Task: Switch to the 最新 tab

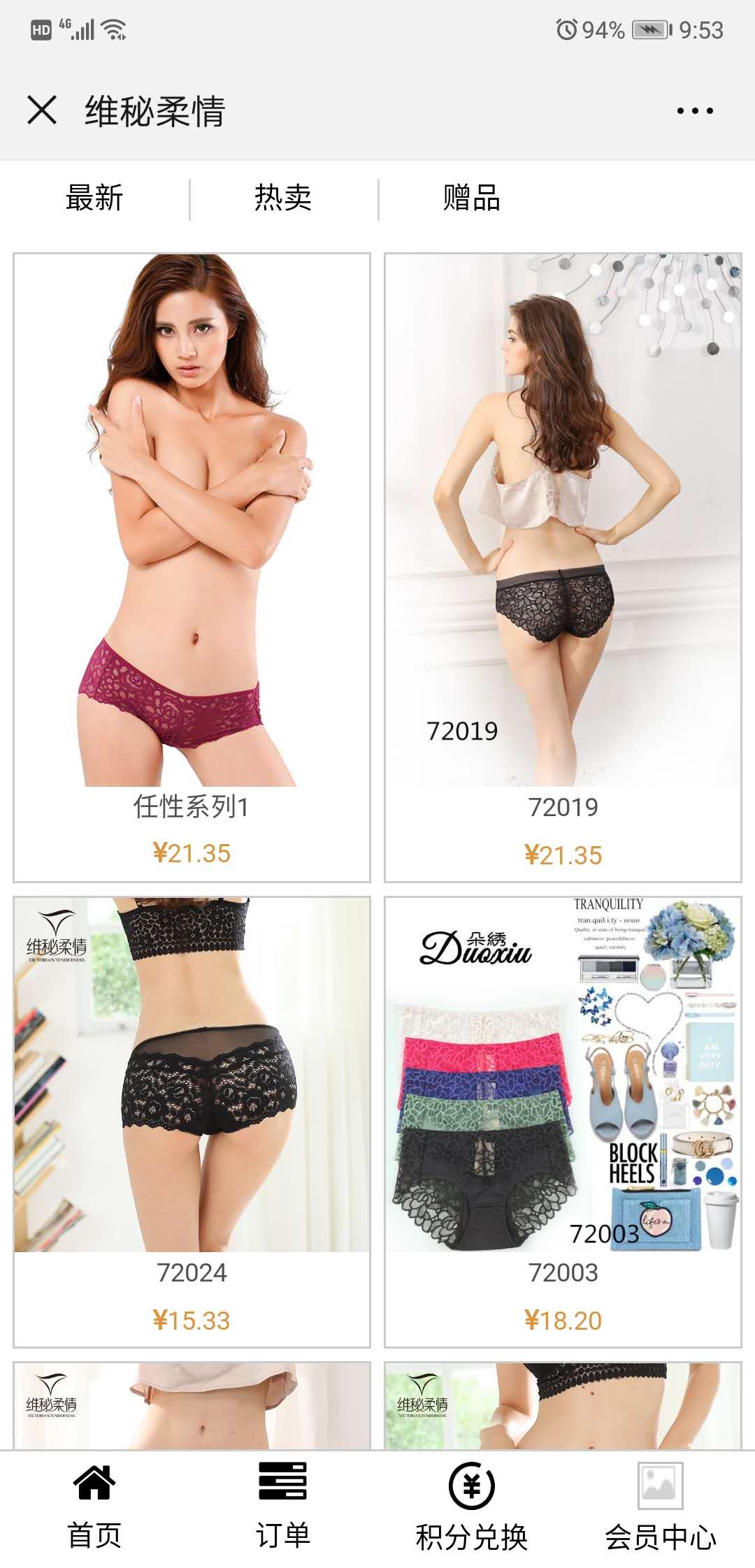Action: [x=94, y=198]
